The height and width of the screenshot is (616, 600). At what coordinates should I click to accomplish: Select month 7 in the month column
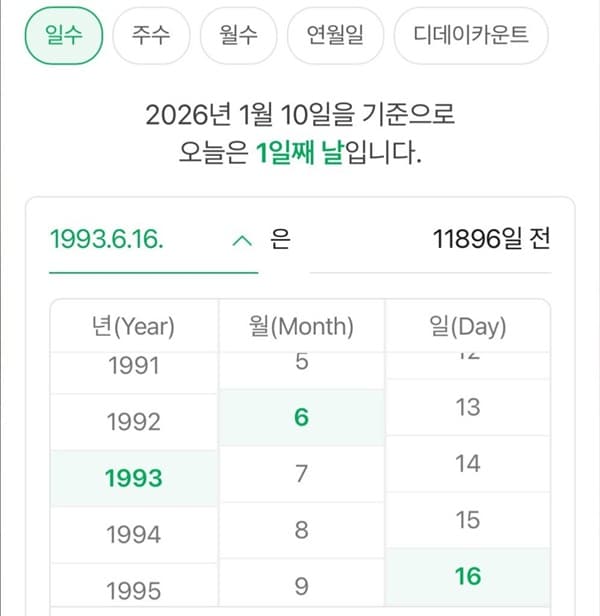(x=301, y=474)
